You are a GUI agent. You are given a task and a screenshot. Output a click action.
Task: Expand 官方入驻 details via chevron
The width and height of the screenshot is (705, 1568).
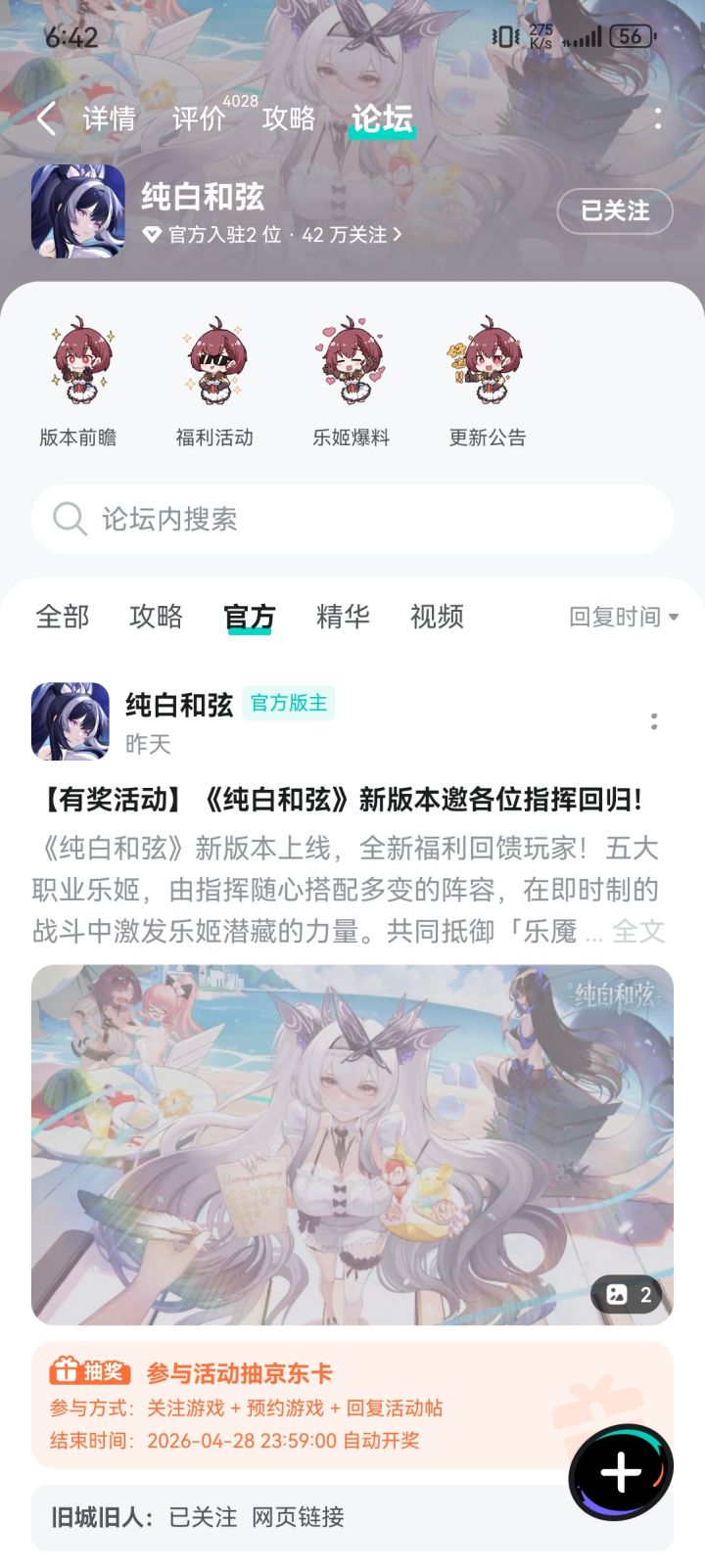coord(396,235)
